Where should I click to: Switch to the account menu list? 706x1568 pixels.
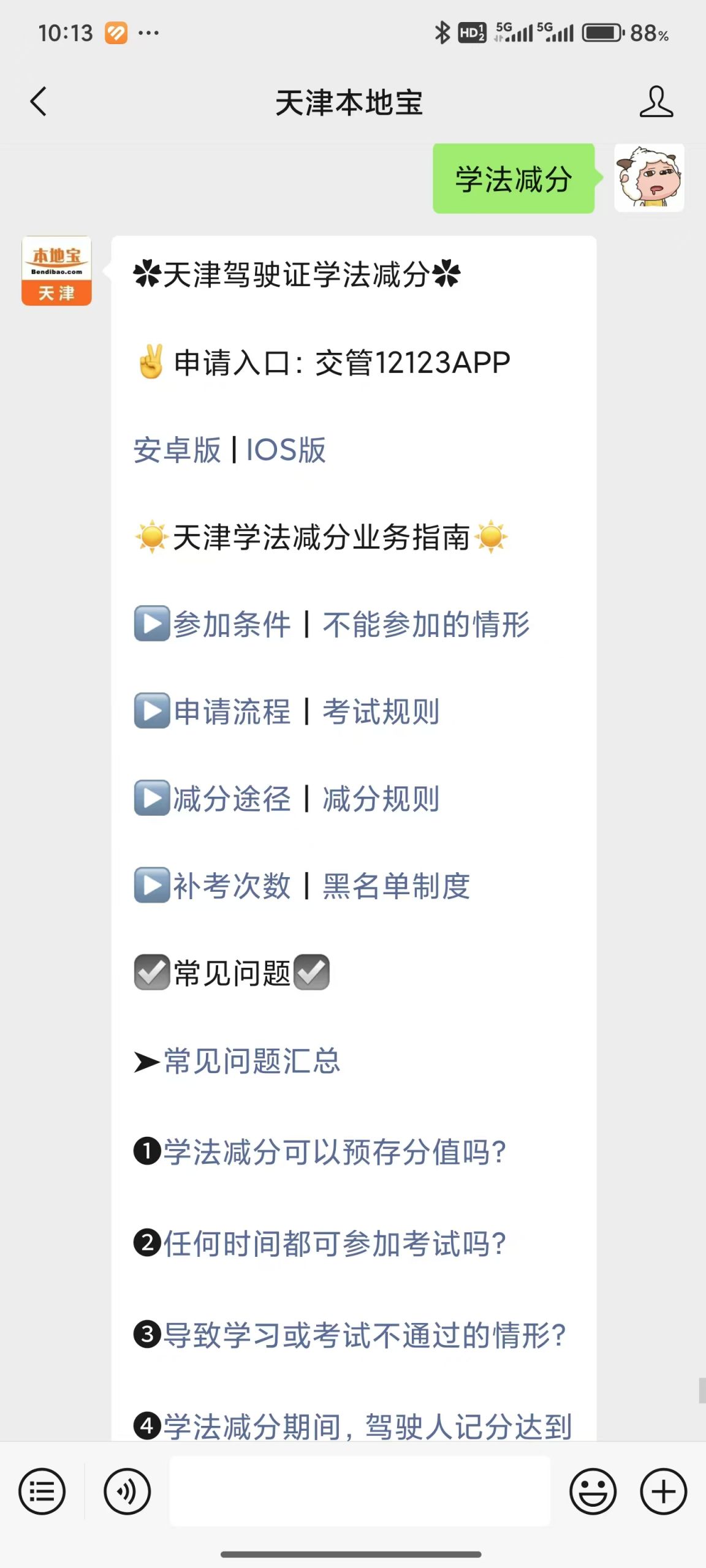pos(42,1491)
